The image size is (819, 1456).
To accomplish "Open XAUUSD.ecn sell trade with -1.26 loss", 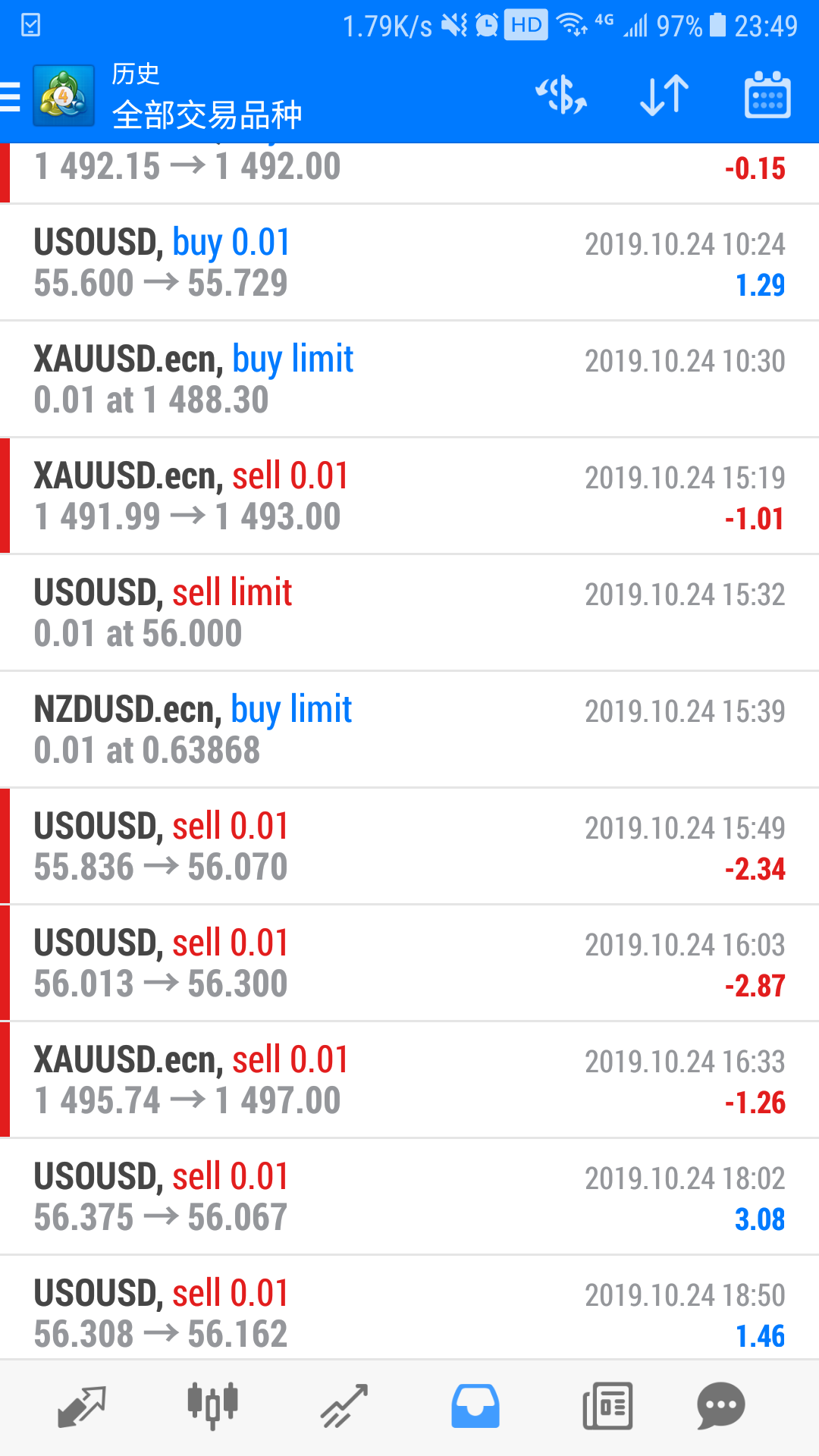I will pos(409,1080).
